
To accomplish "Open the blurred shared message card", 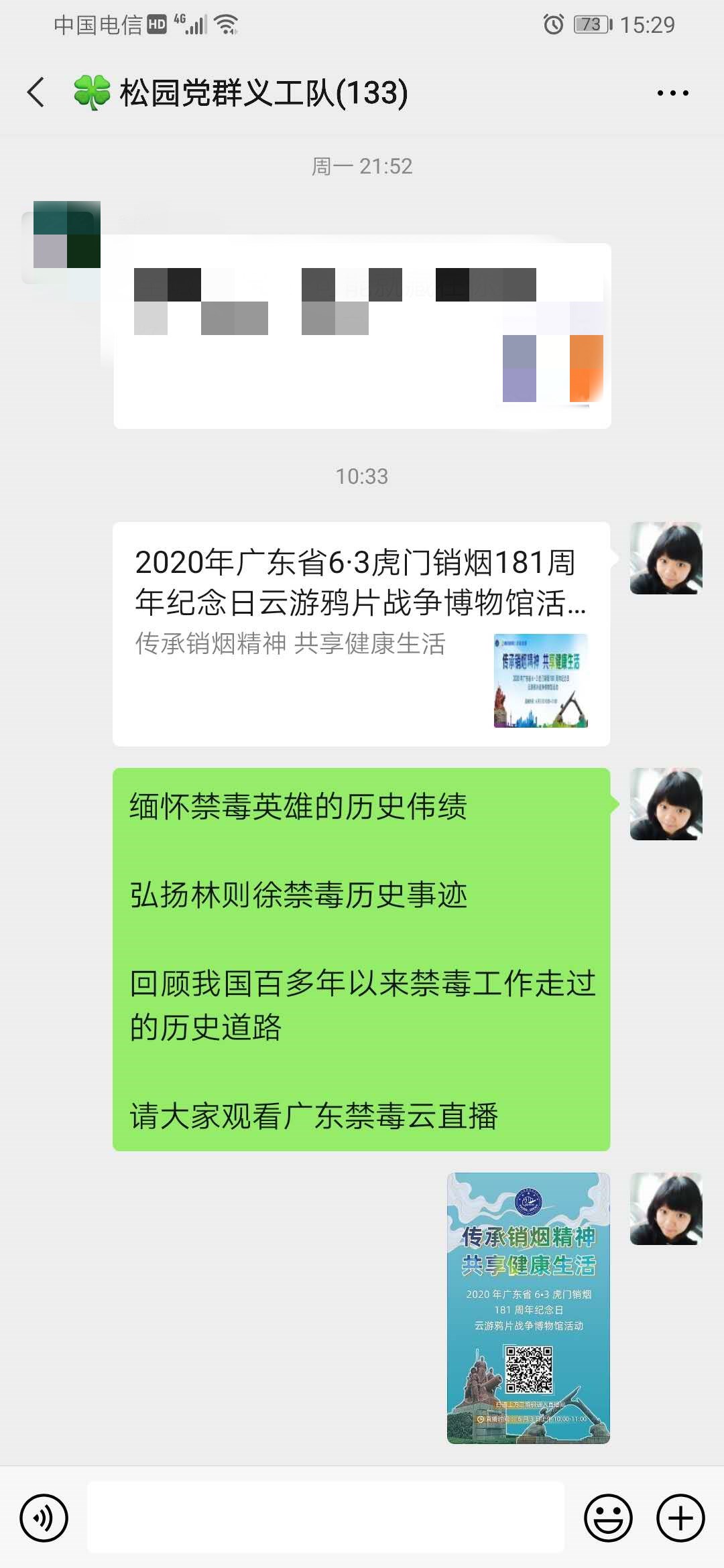I will 362,335.
